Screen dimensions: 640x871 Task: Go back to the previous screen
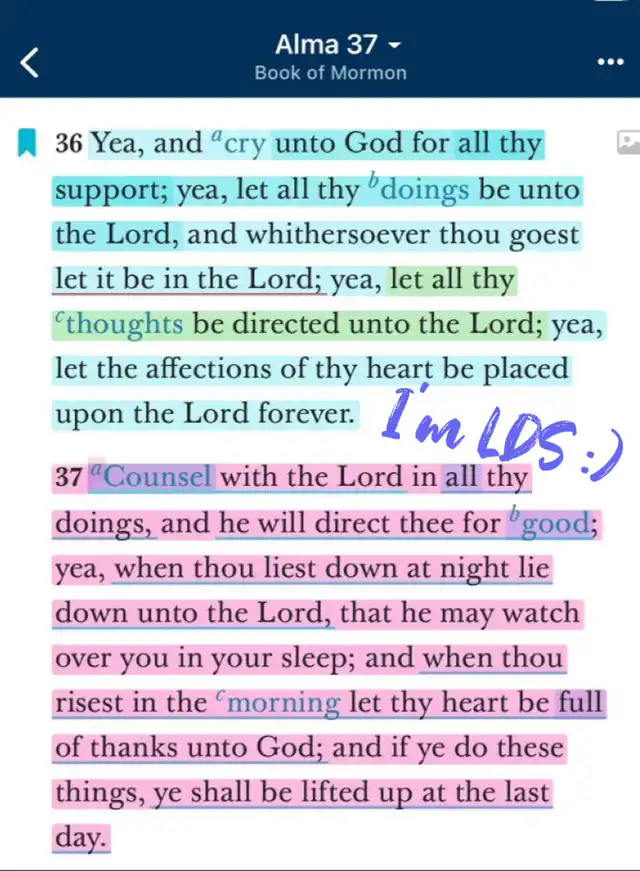(30, 62)
